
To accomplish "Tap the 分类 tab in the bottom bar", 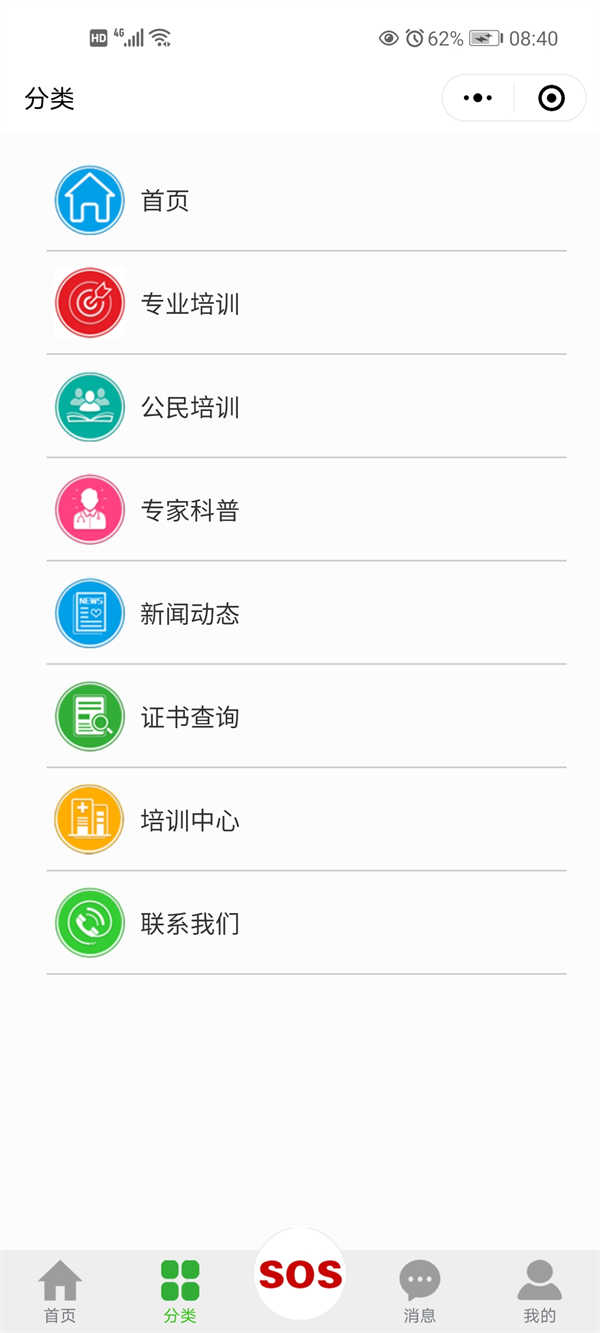I will pos(180,1292).
